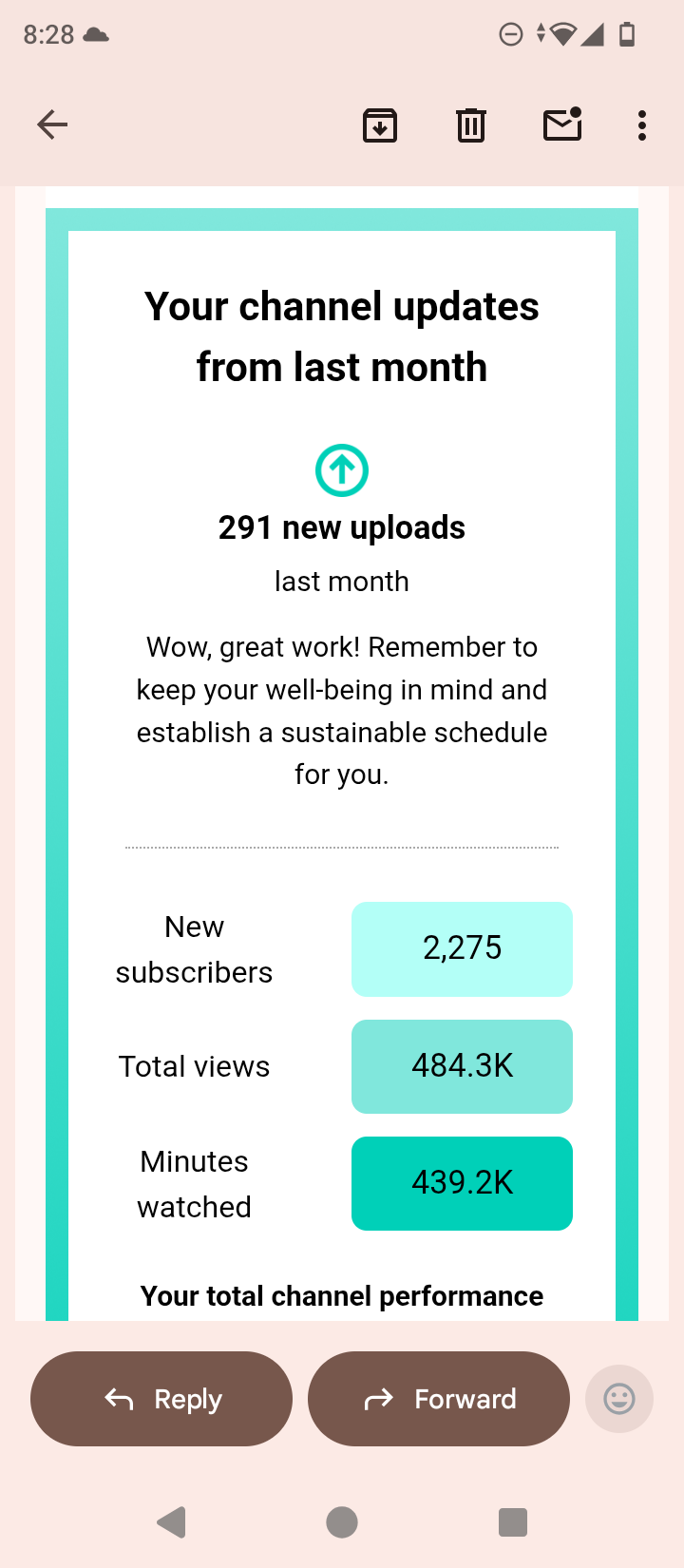Tap the system home button
684x1568 pixels.
tap(342, 1522)
